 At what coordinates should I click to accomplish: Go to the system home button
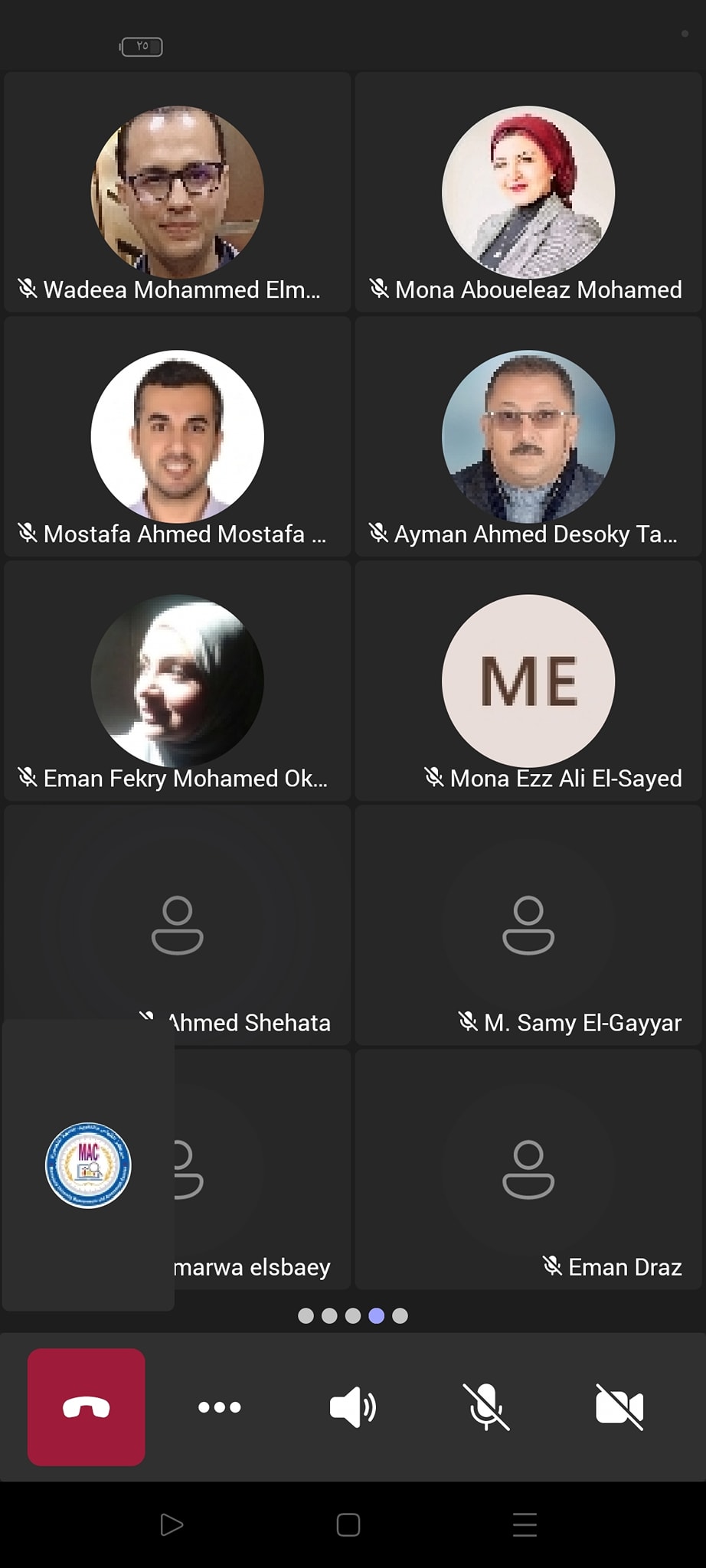[x=348, y=1524]
